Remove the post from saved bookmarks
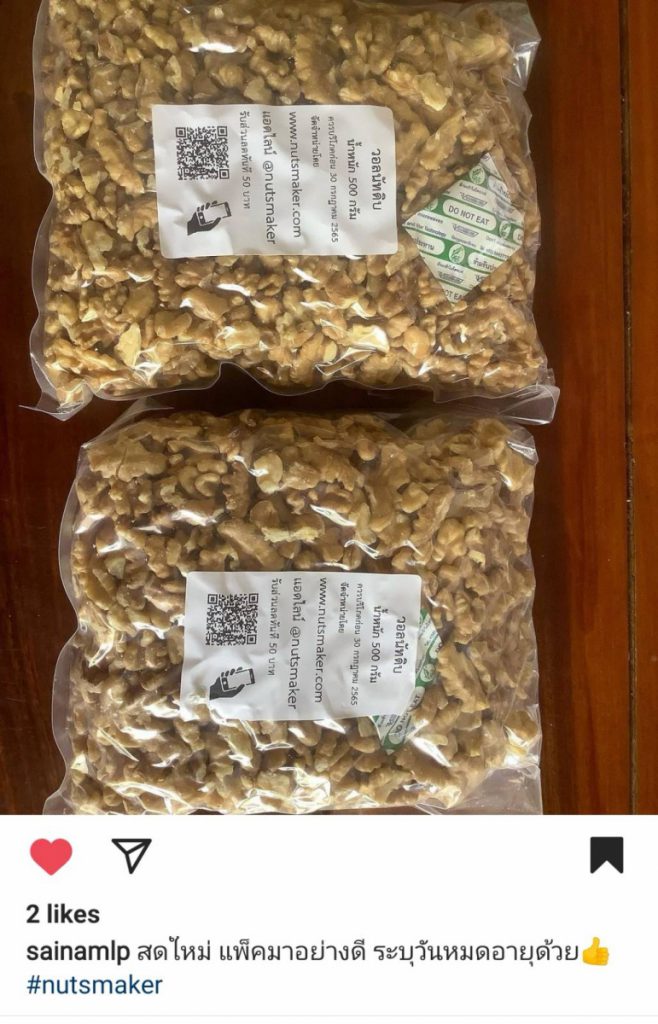The width and height of the screenshot is (658, 1024). (606, 855)
